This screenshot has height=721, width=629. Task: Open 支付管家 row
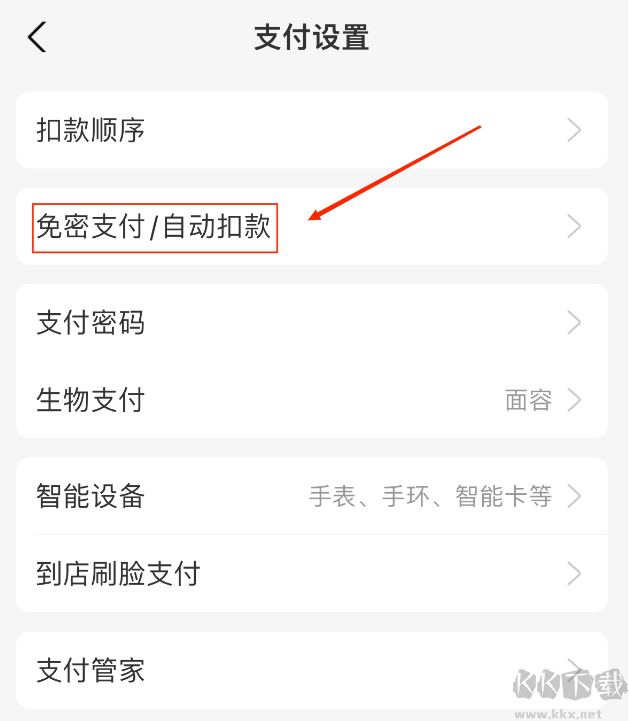point(311,669)
